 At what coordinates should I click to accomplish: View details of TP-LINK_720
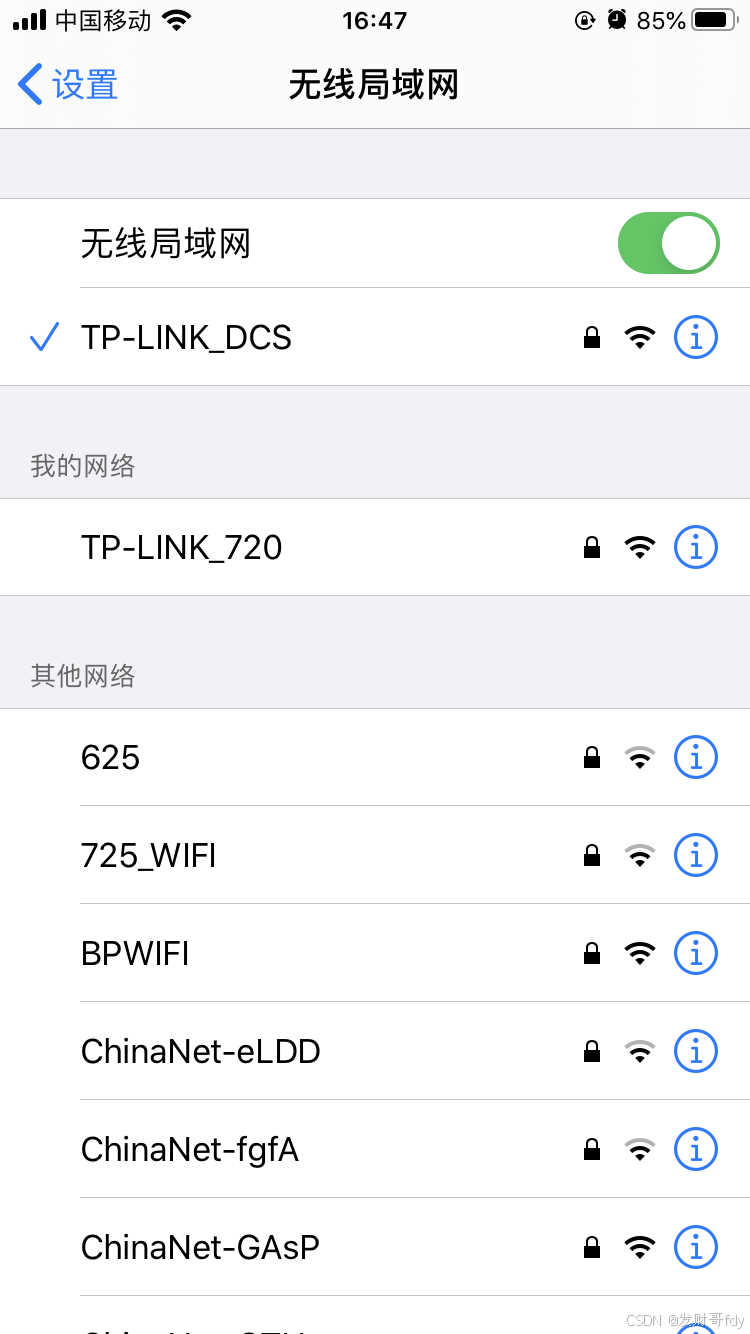[x=696, y=547]
